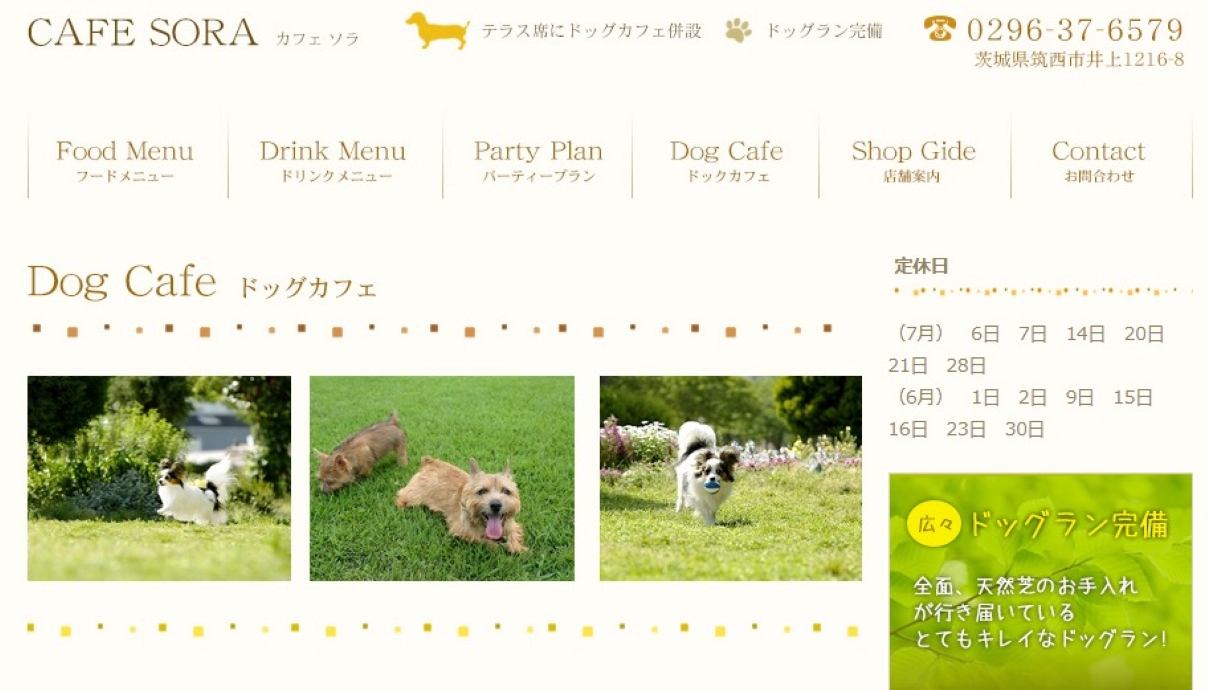1208x690 pixels.
Task: Open the Contact page
Action: 1098,158
